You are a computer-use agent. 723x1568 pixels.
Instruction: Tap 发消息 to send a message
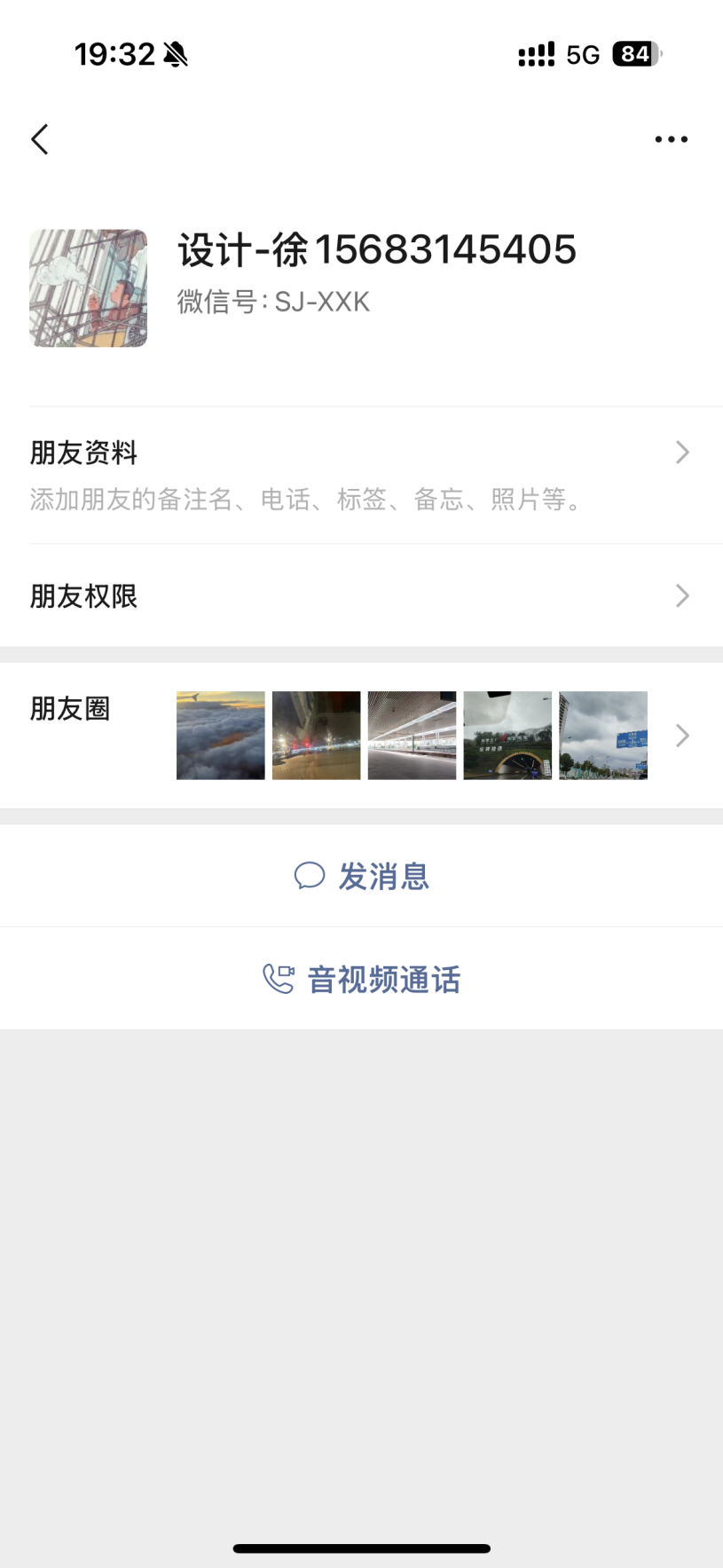[x=361, y=877]
